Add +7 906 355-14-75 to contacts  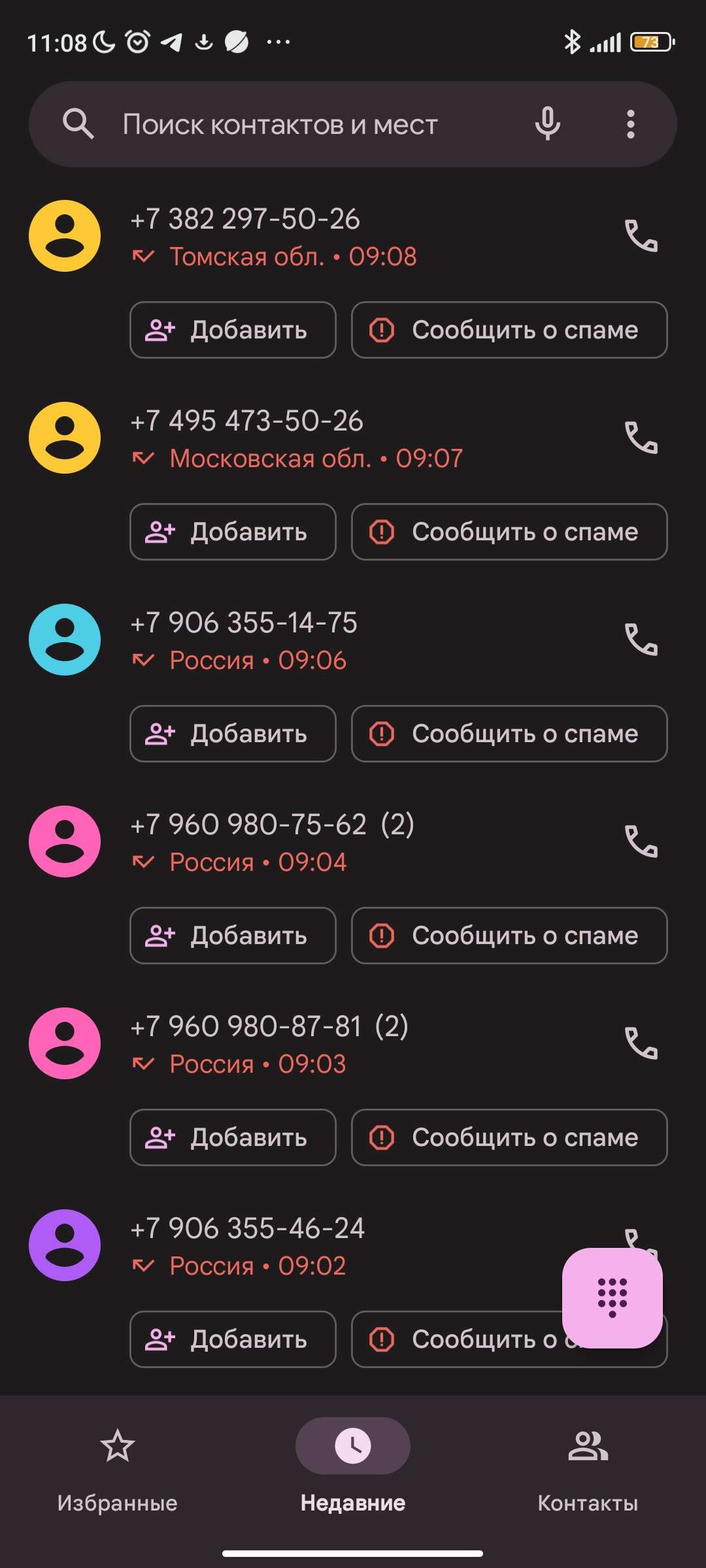pos(233,734)
